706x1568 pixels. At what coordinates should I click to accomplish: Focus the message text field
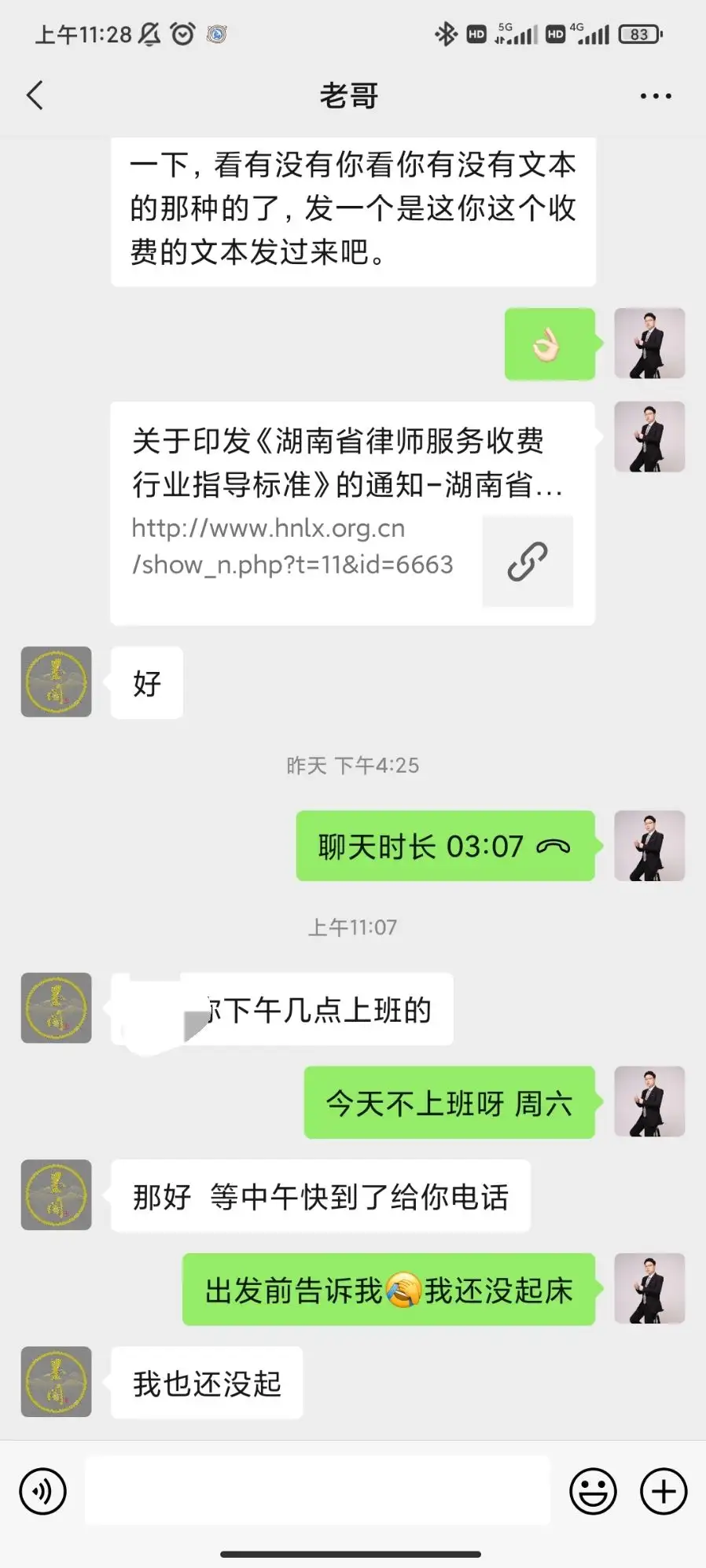pyautogui.click(x=317, y=1491)
